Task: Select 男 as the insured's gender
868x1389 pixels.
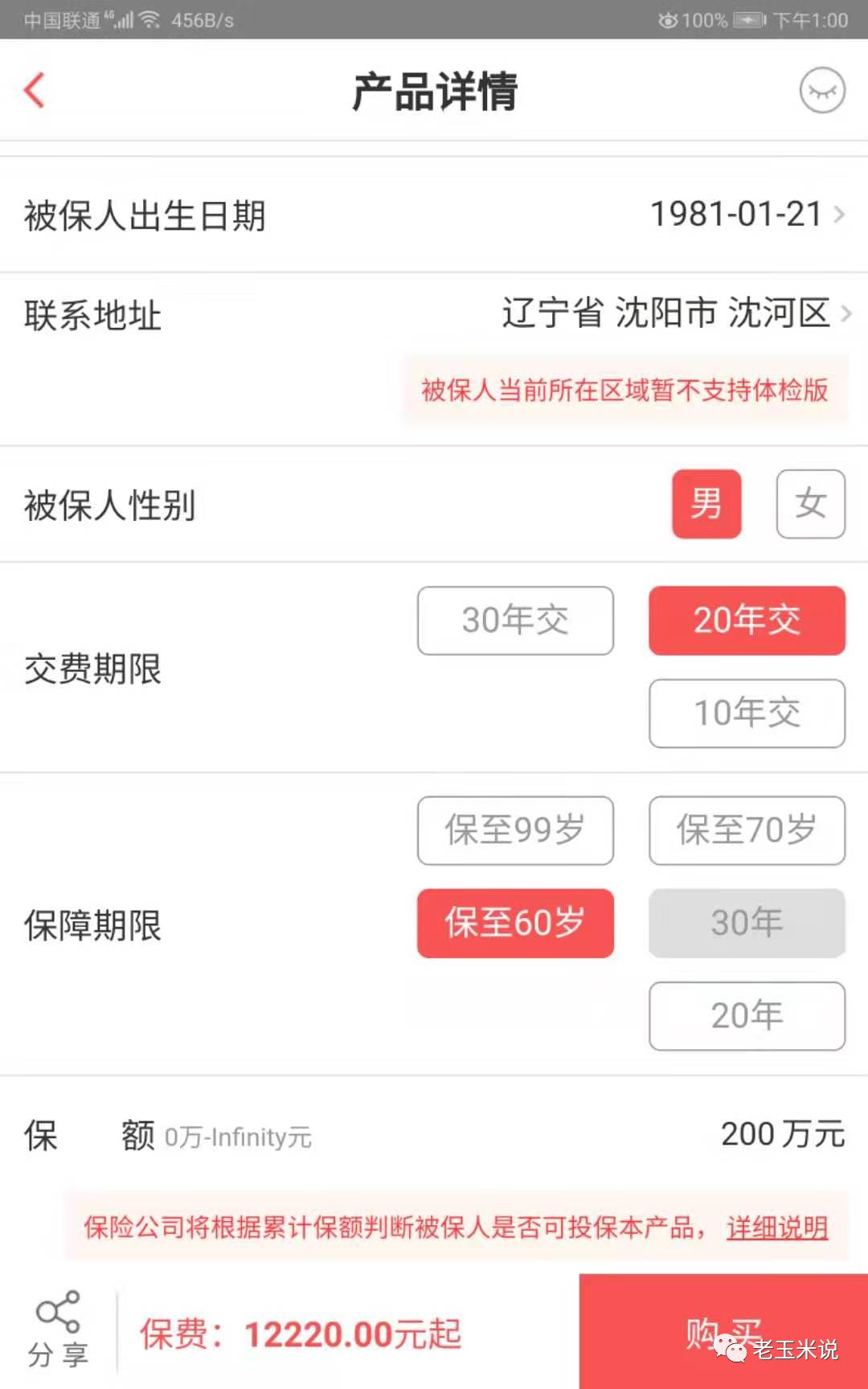Action: click(x=706, y=504)
